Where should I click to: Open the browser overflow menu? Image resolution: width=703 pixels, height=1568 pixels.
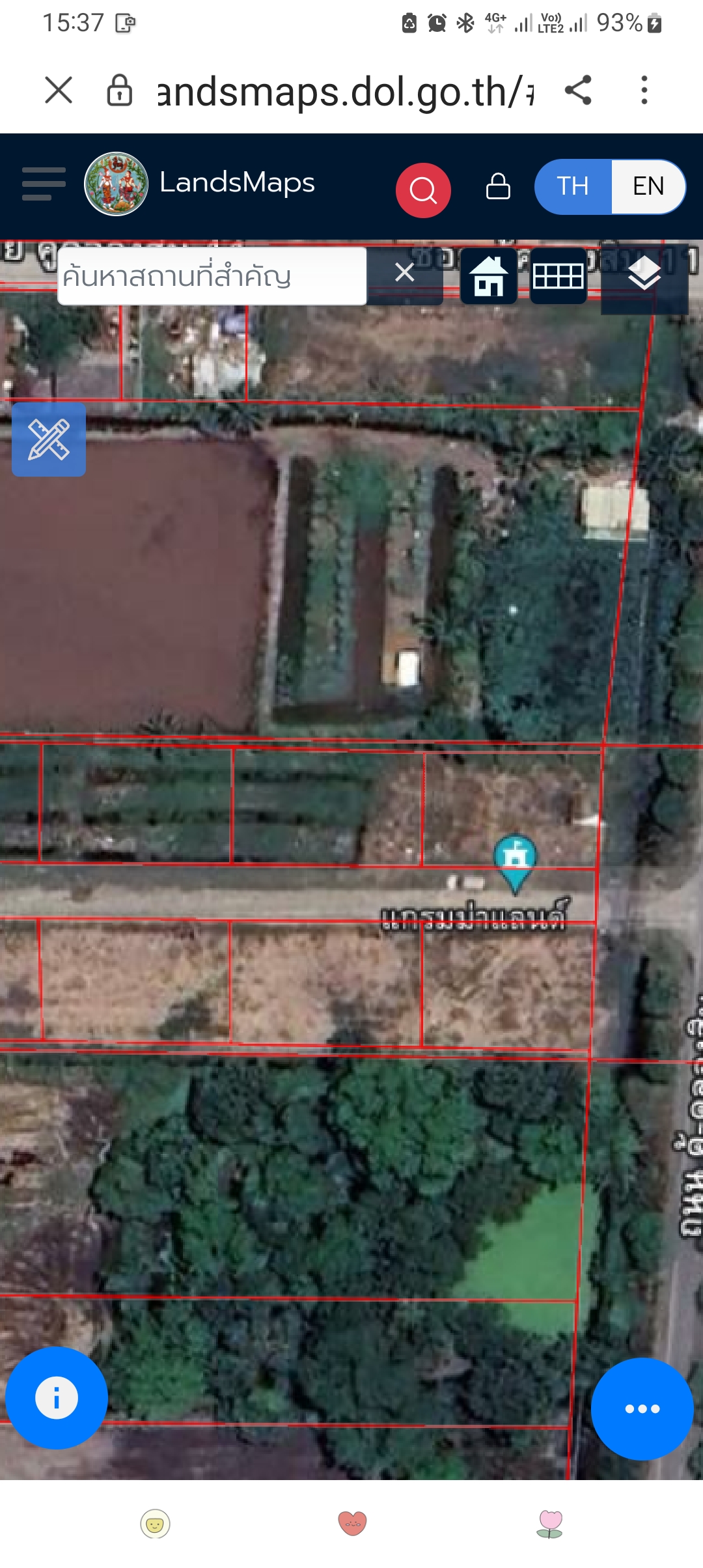(644, 90)
